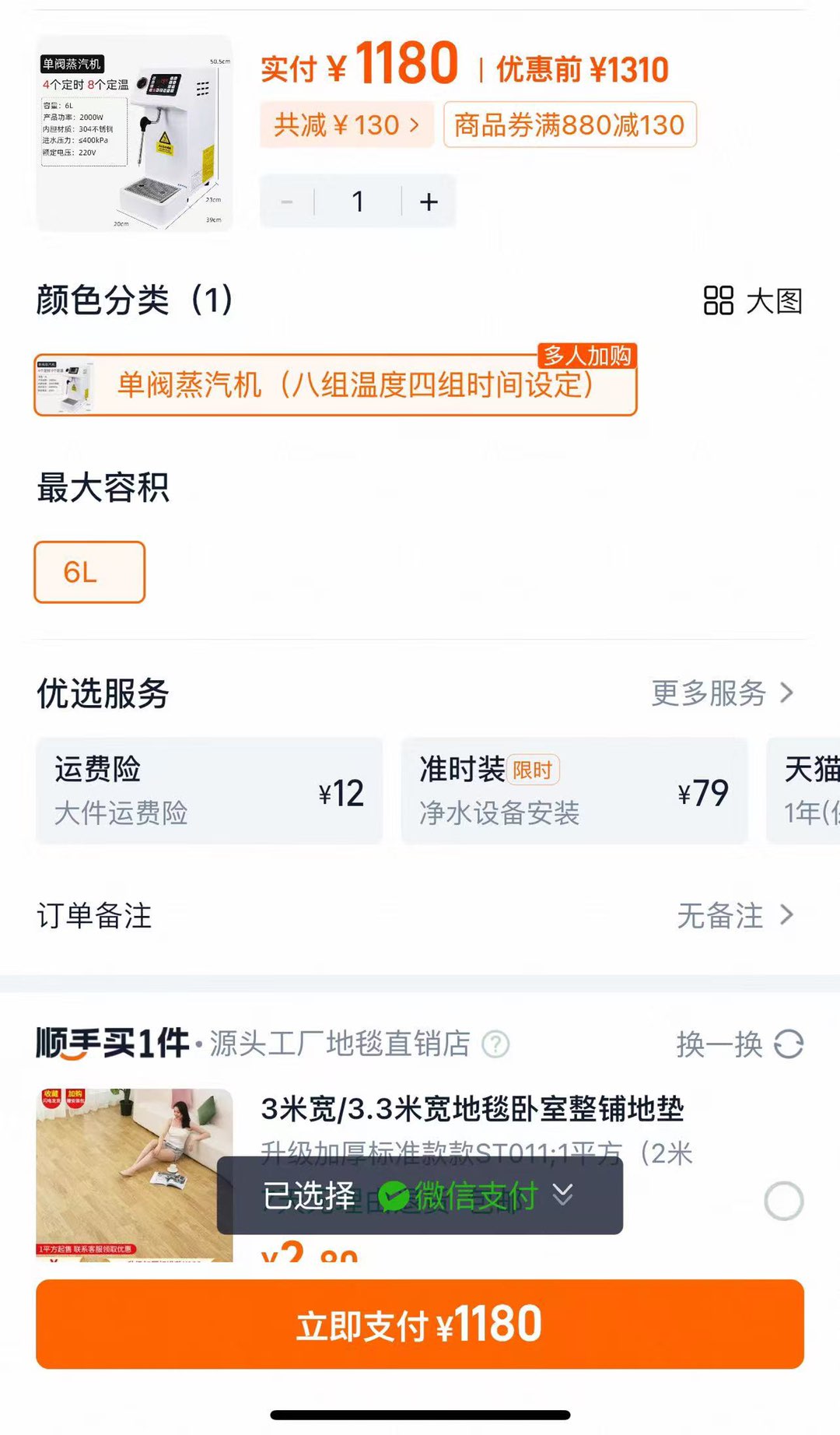The height and width of the screenshot is (1435, 840).
Task: Increase quantity with the plus button
Action: (429, 202)
